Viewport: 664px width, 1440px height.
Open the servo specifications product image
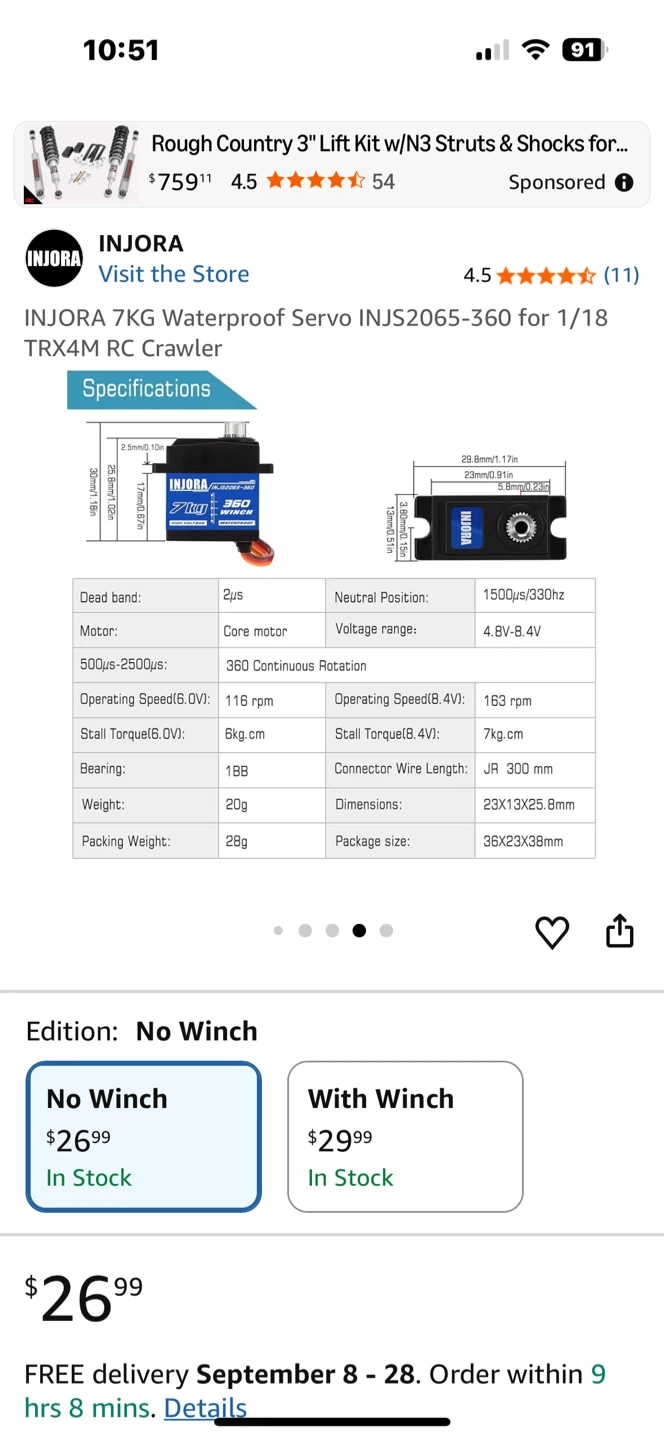[332, 614]
